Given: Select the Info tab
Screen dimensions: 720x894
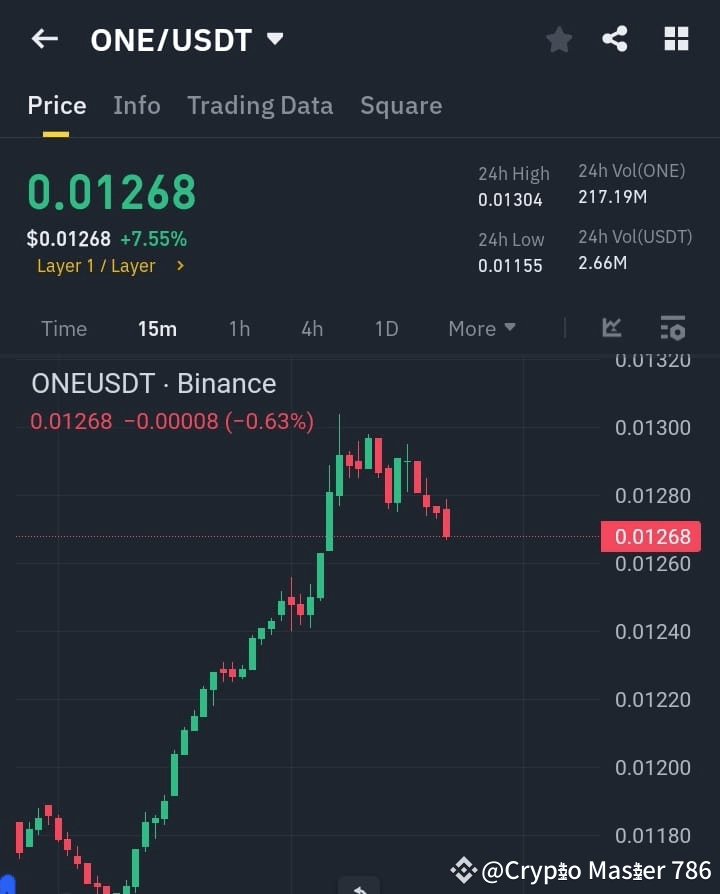Looking at the screenshot, I should 137,105.
